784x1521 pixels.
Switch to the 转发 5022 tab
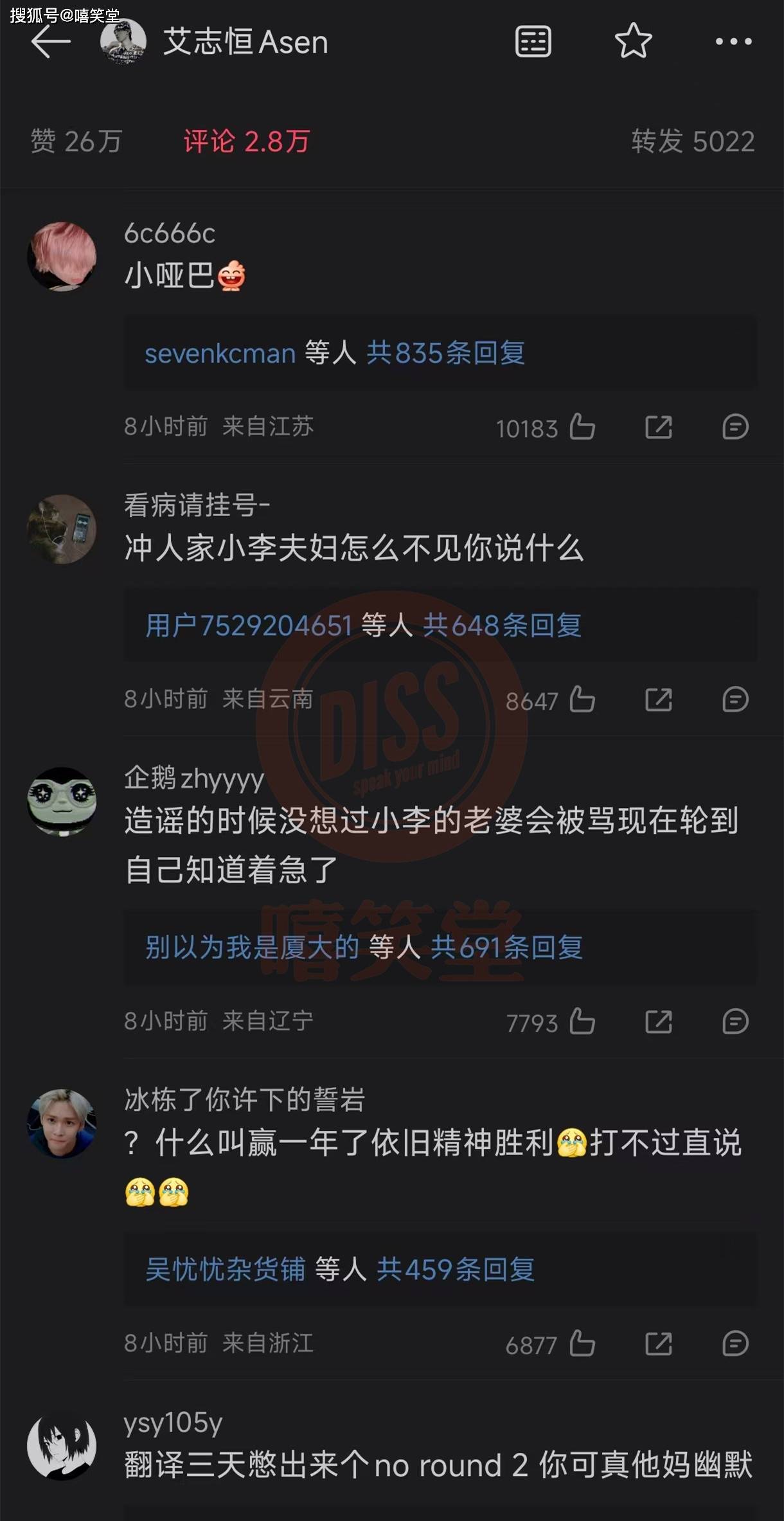[x=692, y=141]
